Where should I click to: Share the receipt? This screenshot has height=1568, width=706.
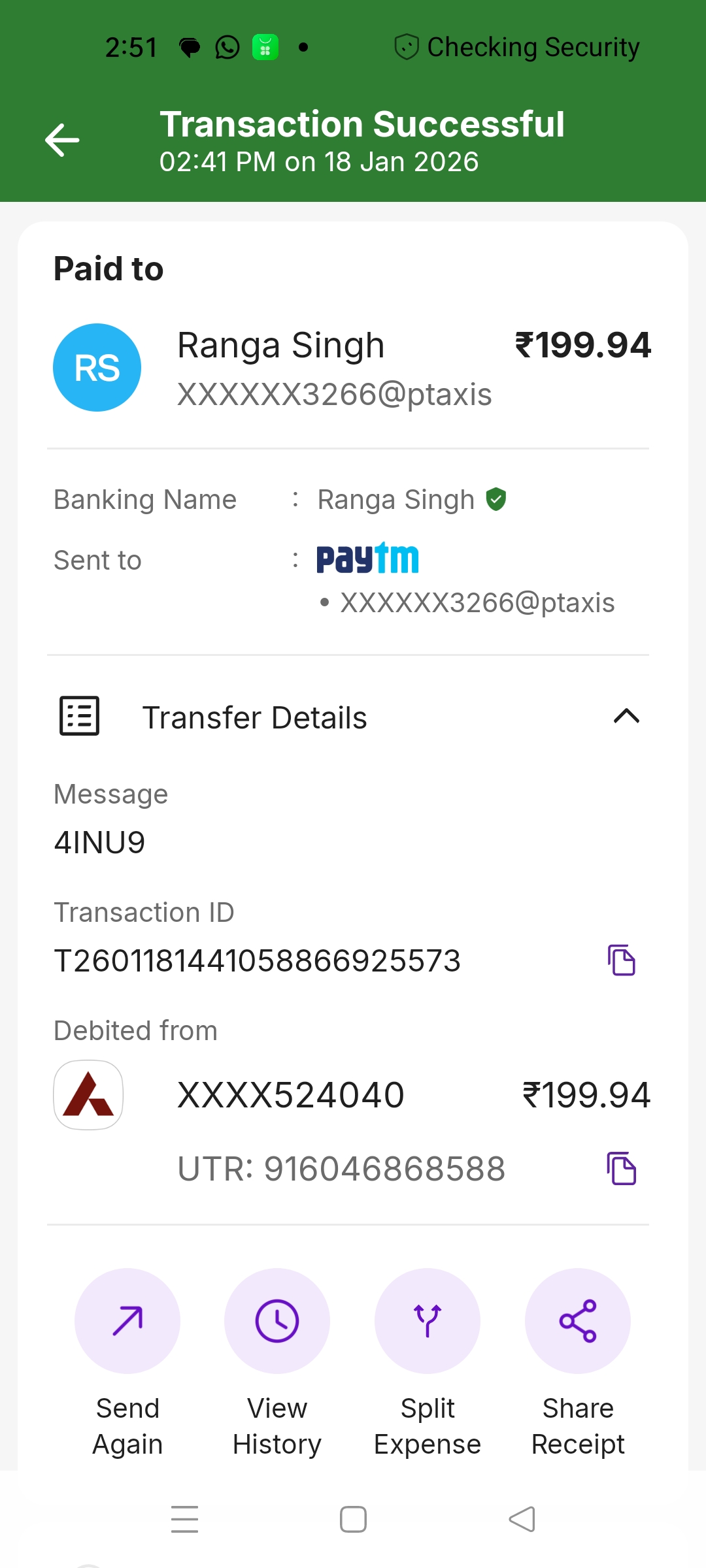coord(578,1321)
